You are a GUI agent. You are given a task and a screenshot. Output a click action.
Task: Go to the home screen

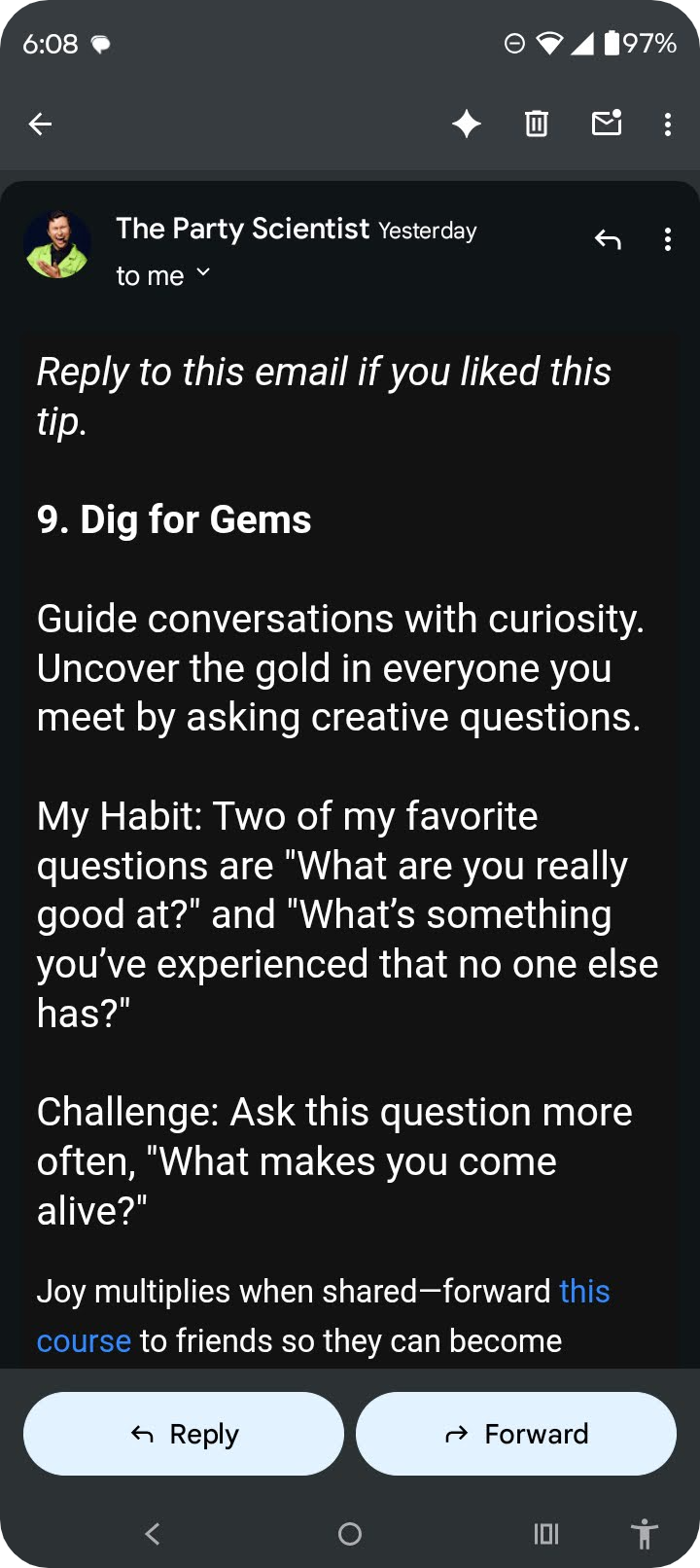(x=350, y=1535)
